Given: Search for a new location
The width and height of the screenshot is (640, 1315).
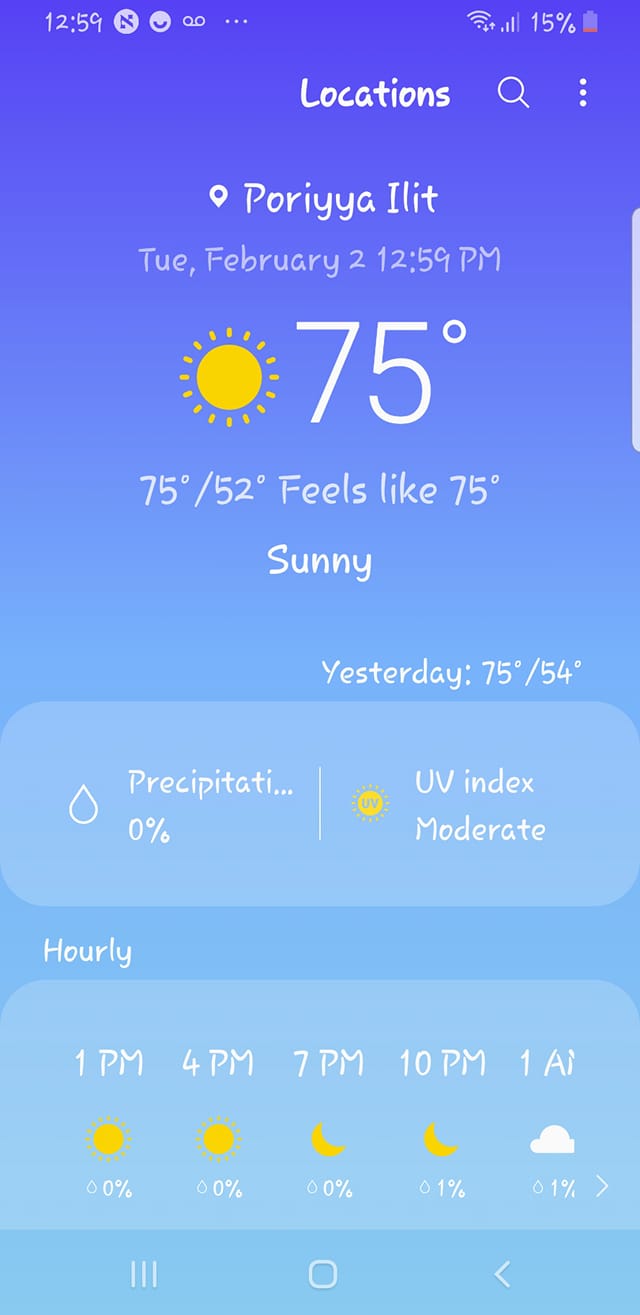Looking at the screenshot, I should click(513, 93).
